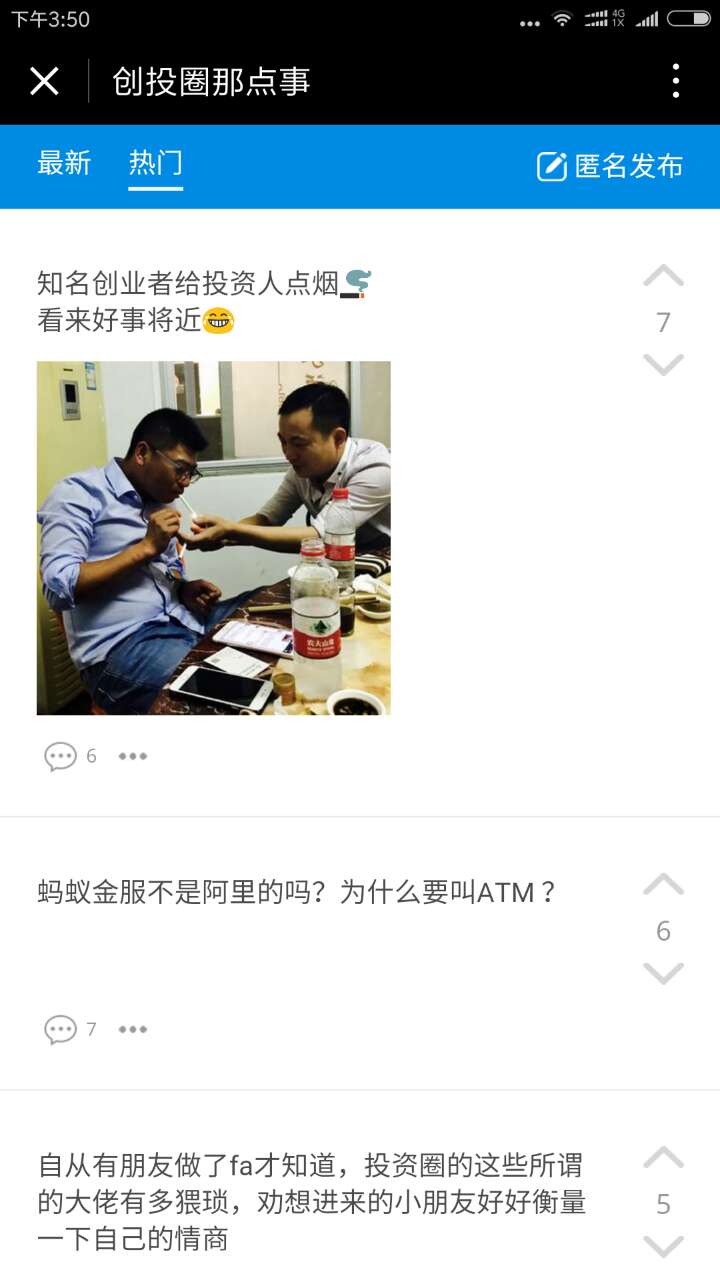
Task: Upvote the 蚂蚁金服 post
Action: tap(663, 885)
